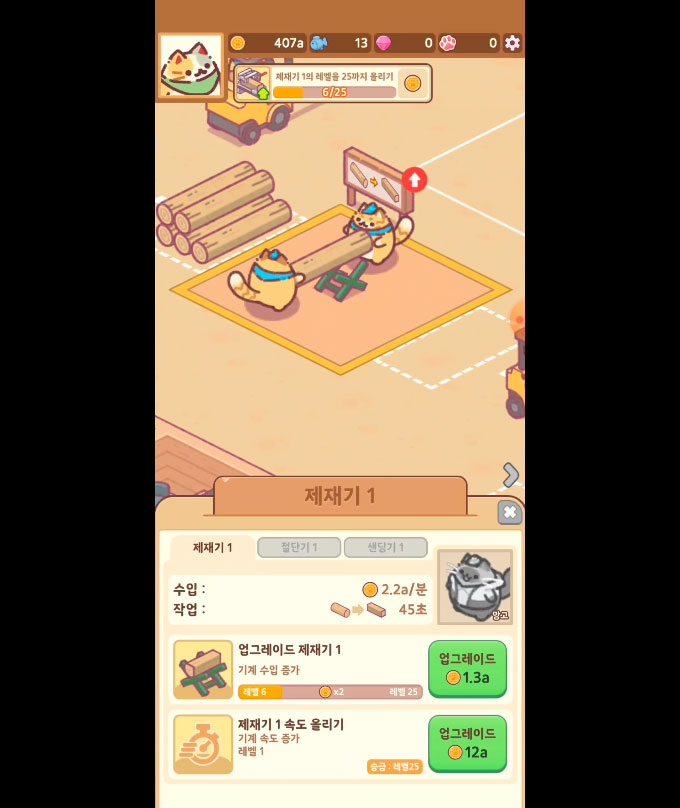Open the 제재기 1 level quest banner
The image size is (680, 808).
point(332,83)
